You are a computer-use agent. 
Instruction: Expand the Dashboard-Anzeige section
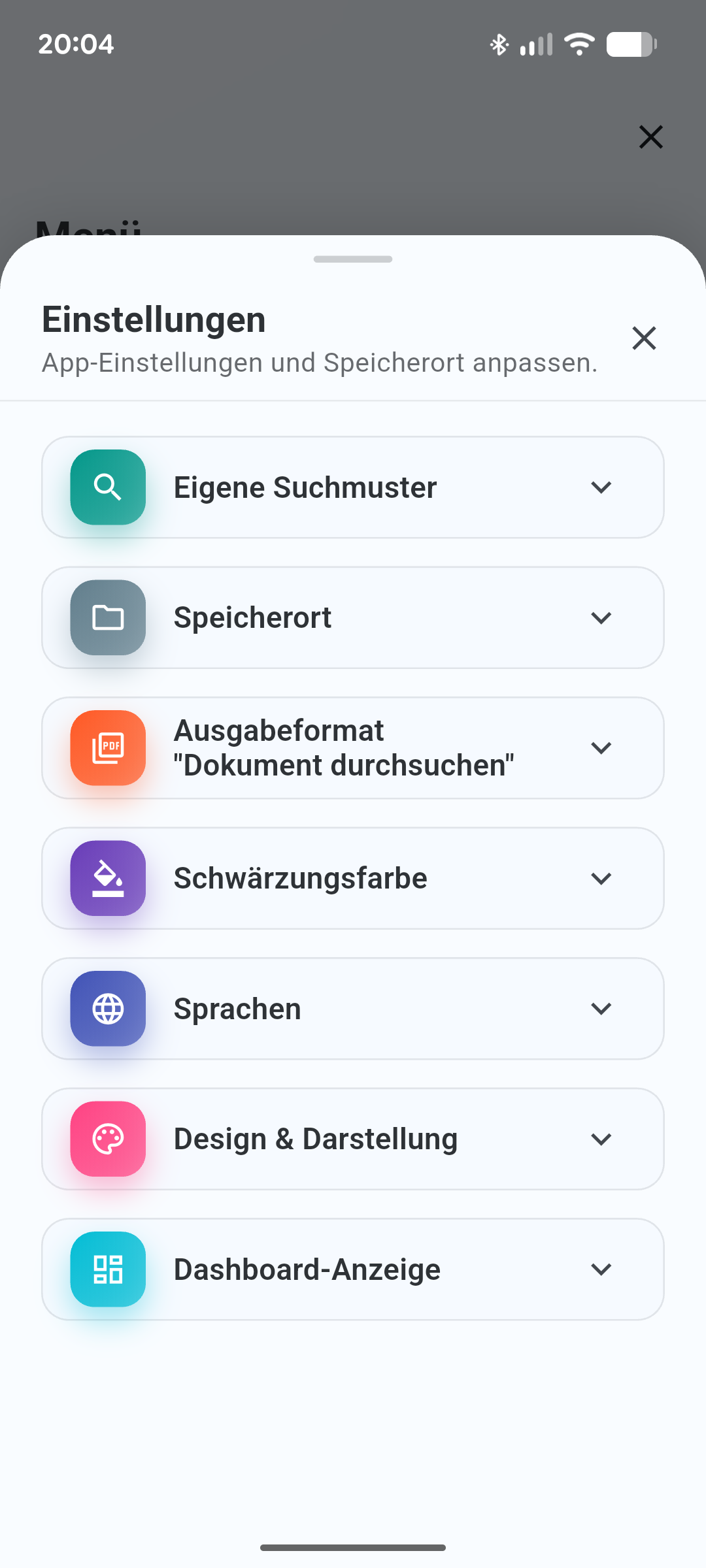(602, 1268)
